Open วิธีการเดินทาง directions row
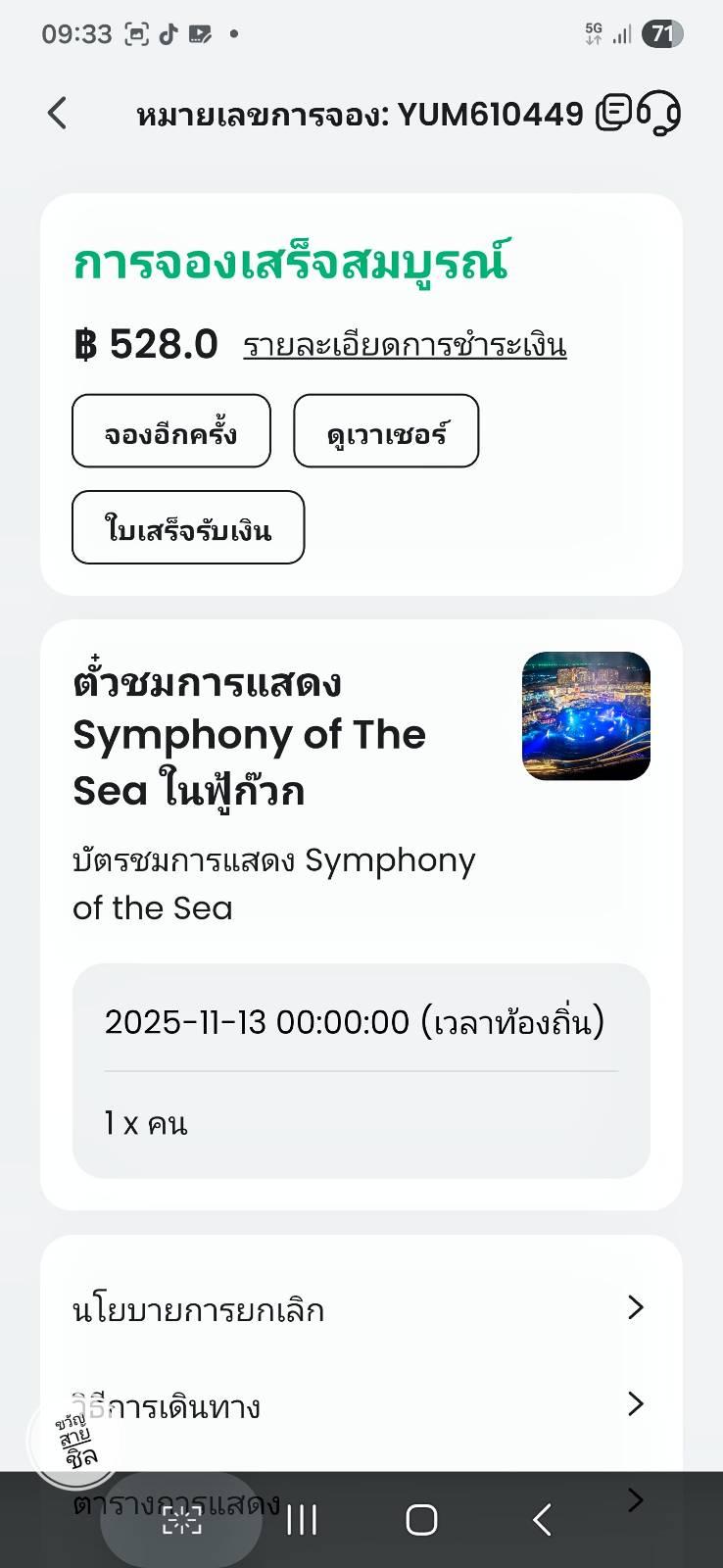Image resolution: width=723 pixels, height=1568 pixels. pos(359,1405)
